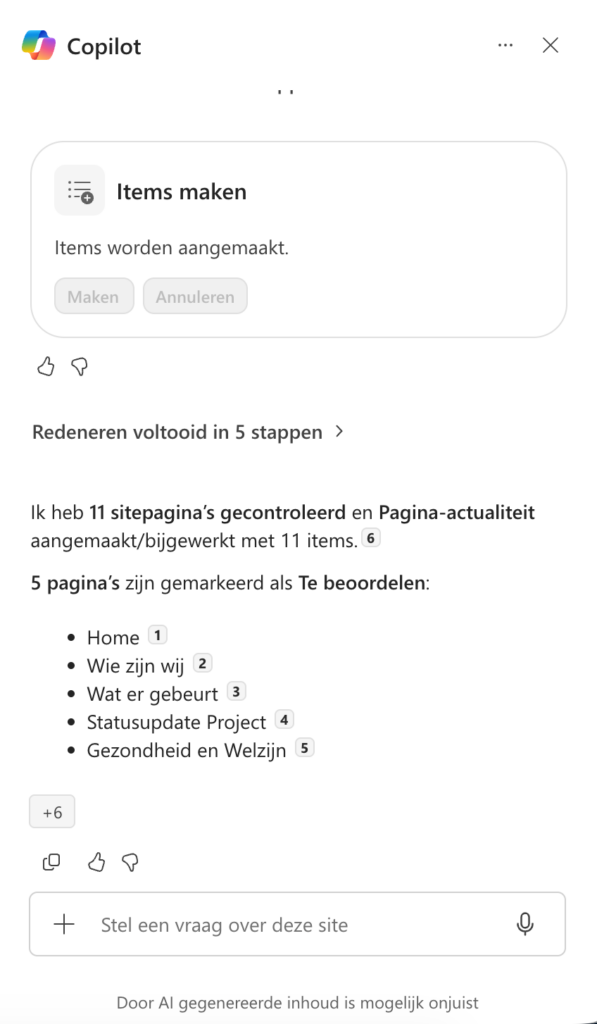The image size is (597, 1024).
Task: Like the Items maken card response
Action: (x=45, y=367)
